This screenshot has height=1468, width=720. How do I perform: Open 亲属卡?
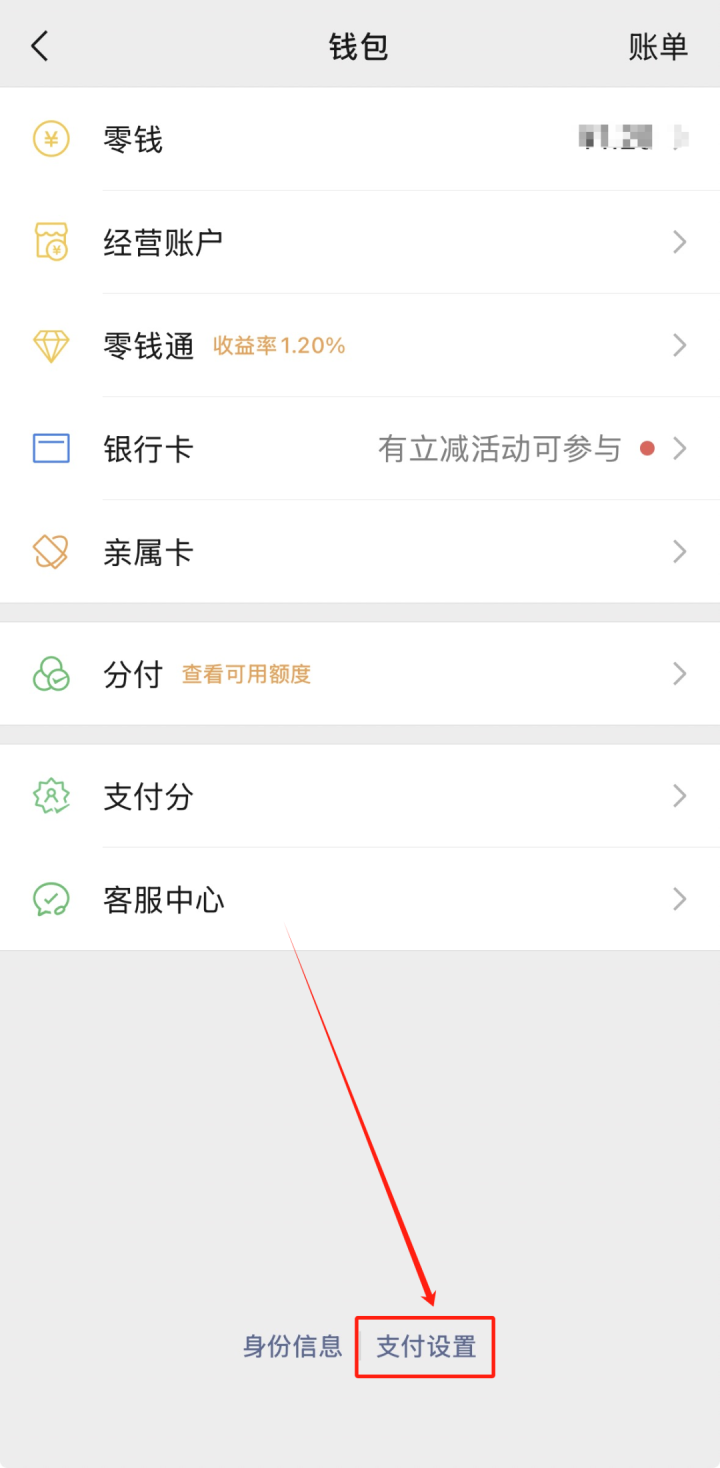360,552
